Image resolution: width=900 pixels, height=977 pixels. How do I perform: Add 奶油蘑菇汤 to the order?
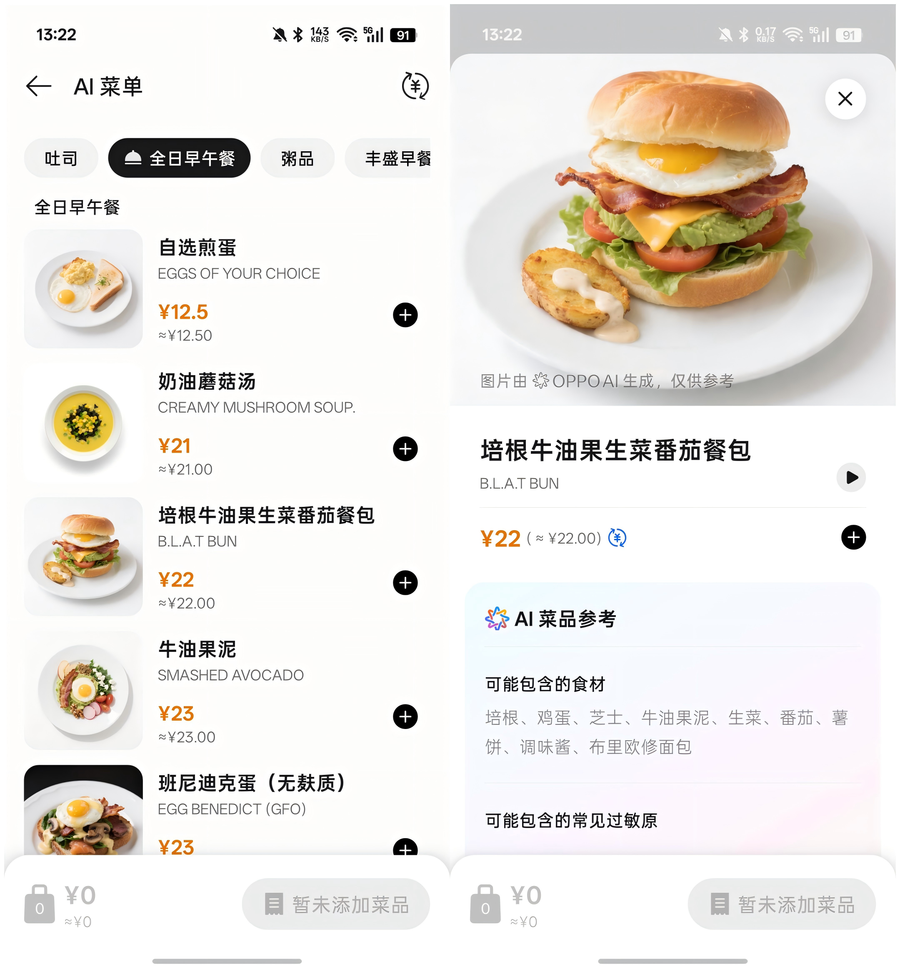(405, 449)
